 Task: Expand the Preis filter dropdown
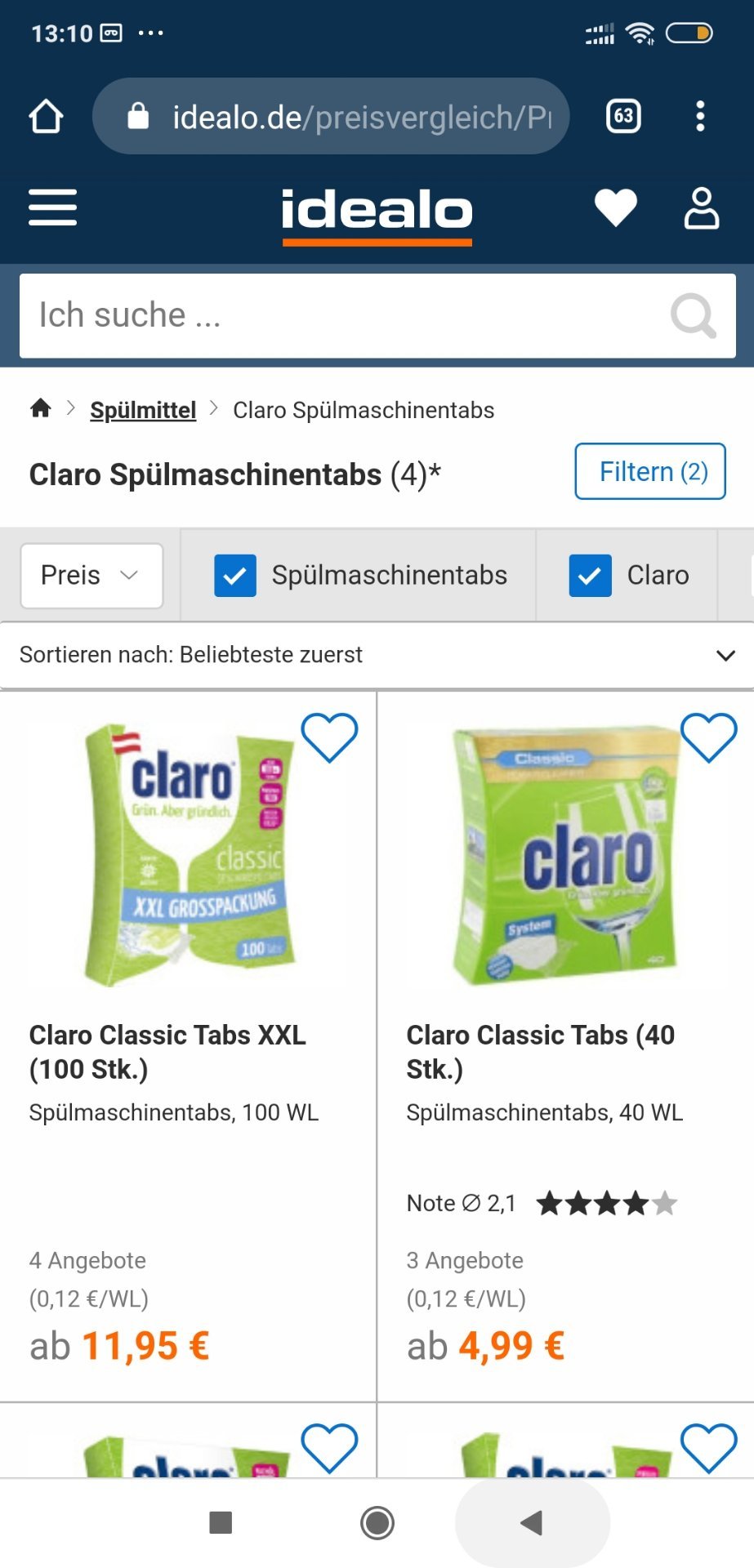tap(91, 576)
